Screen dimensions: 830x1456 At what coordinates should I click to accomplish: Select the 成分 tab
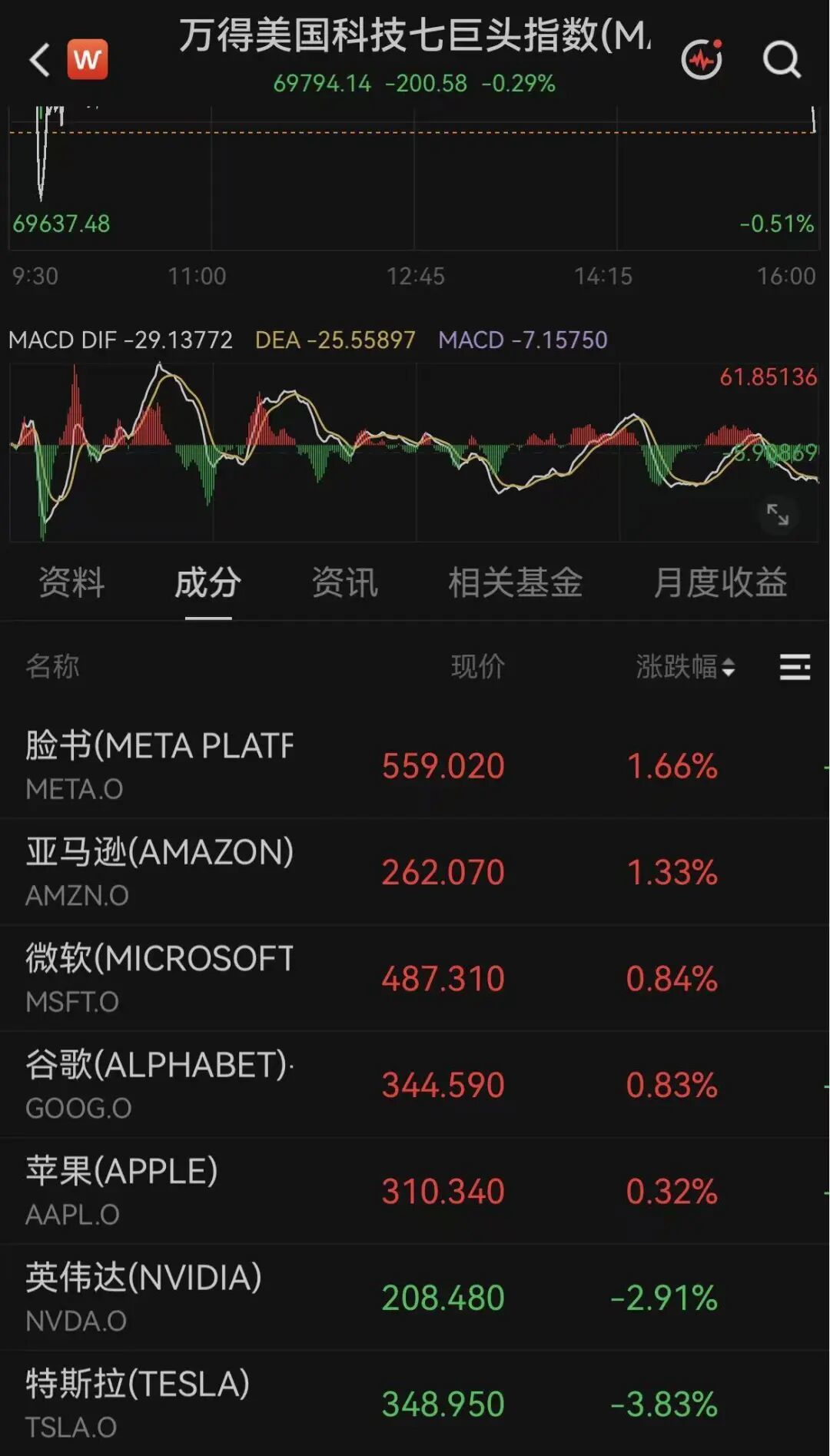coord(207,582)
